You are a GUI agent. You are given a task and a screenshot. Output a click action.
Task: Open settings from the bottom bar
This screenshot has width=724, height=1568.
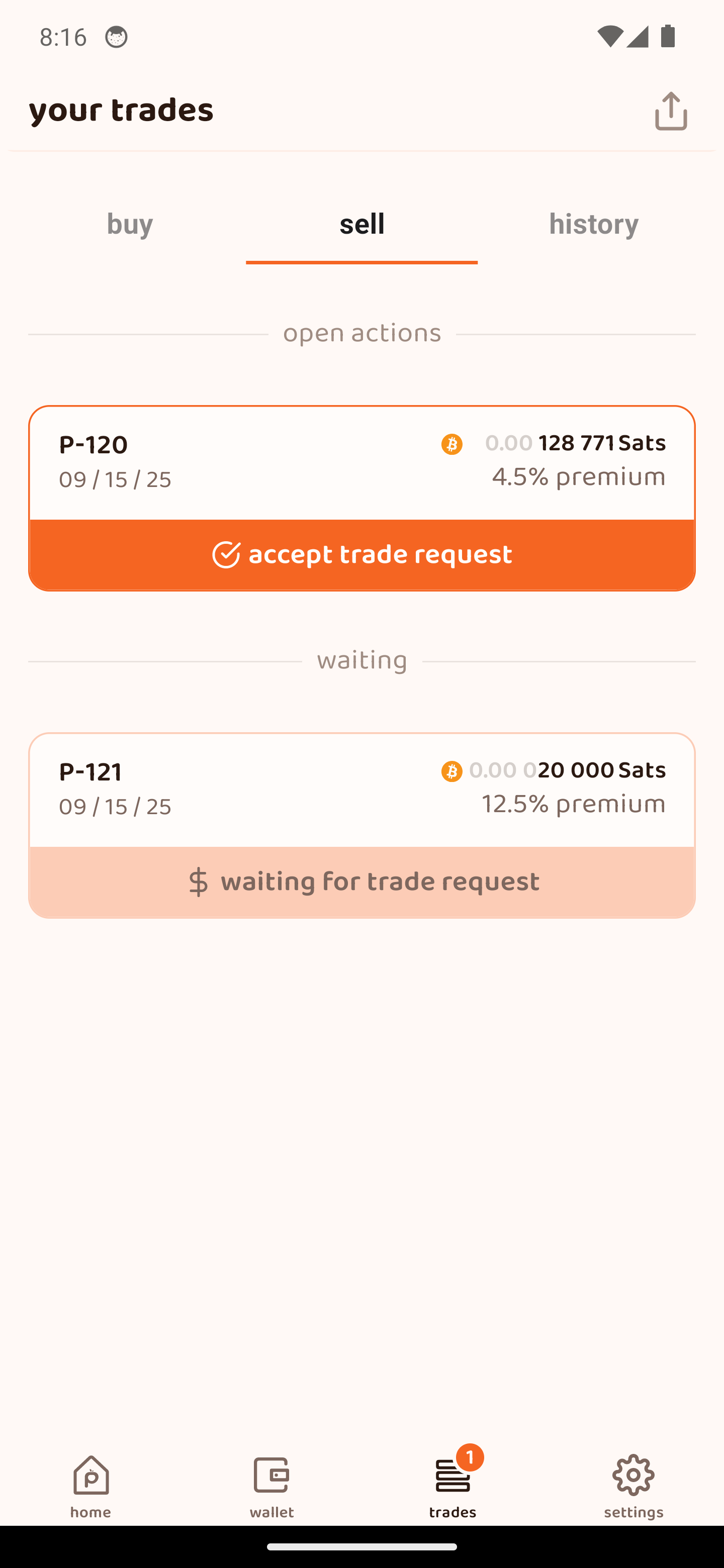[633, 1485]
